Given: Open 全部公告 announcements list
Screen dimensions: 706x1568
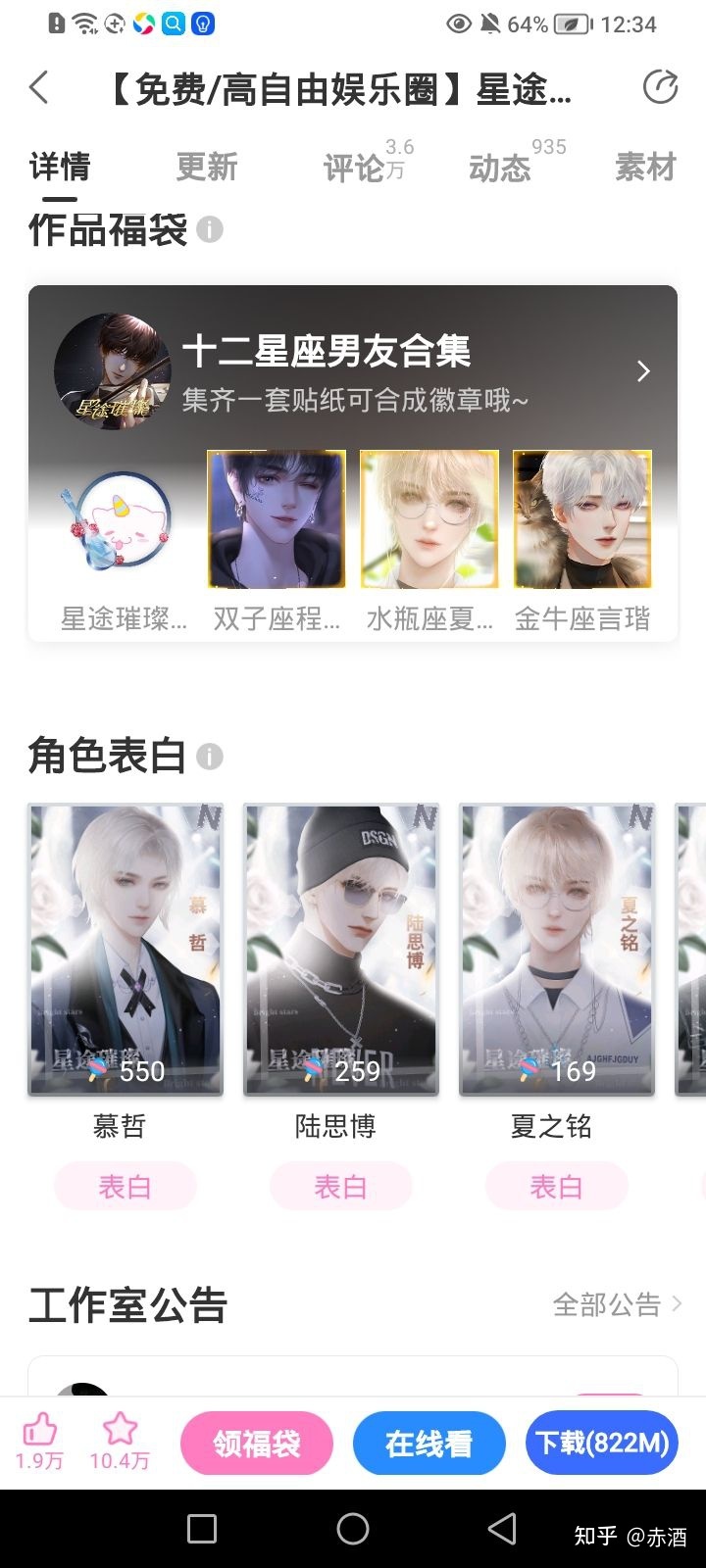Looking at the screenshot, I should click(x=617, y=1304).
